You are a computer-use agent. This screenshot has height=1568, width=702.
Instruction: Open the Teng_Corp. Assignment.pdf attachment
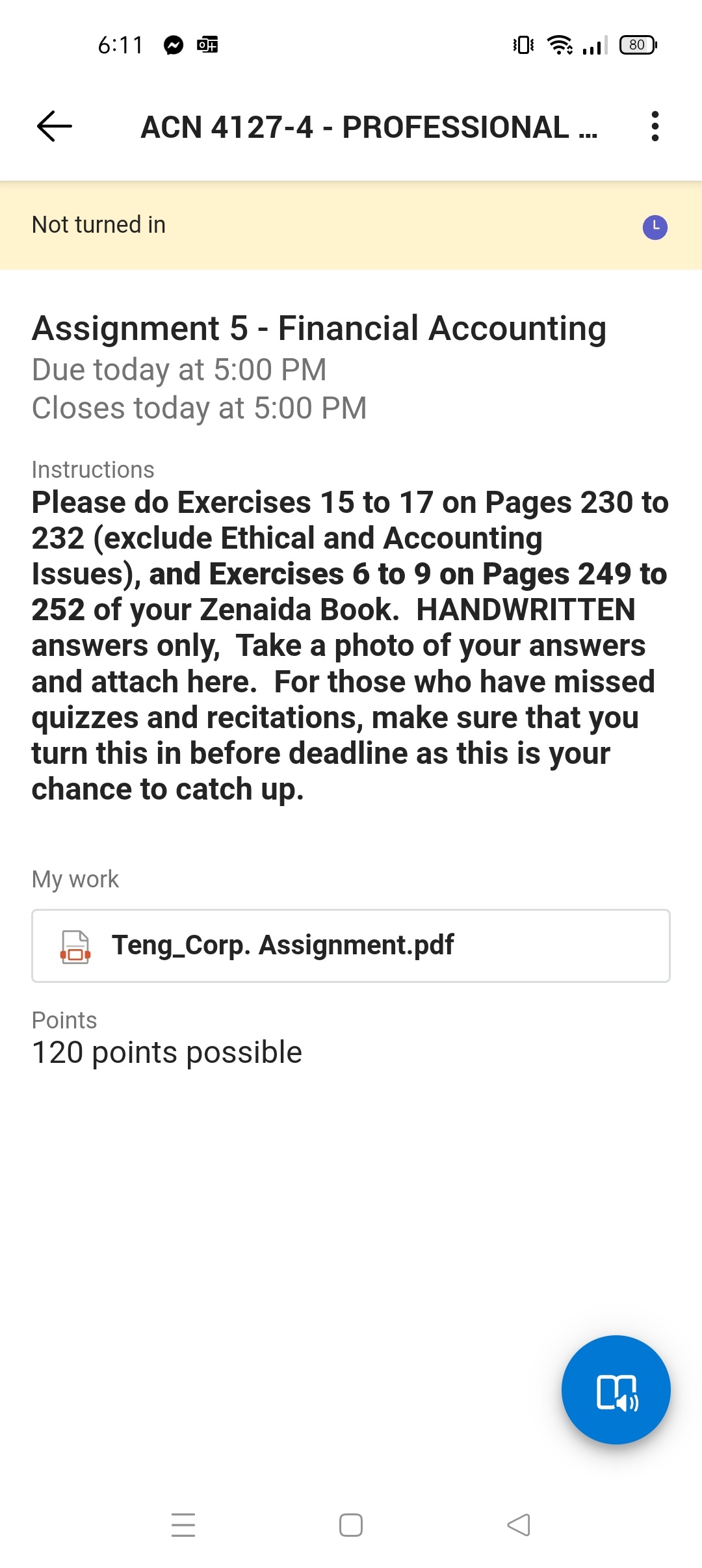click(351, 945)
